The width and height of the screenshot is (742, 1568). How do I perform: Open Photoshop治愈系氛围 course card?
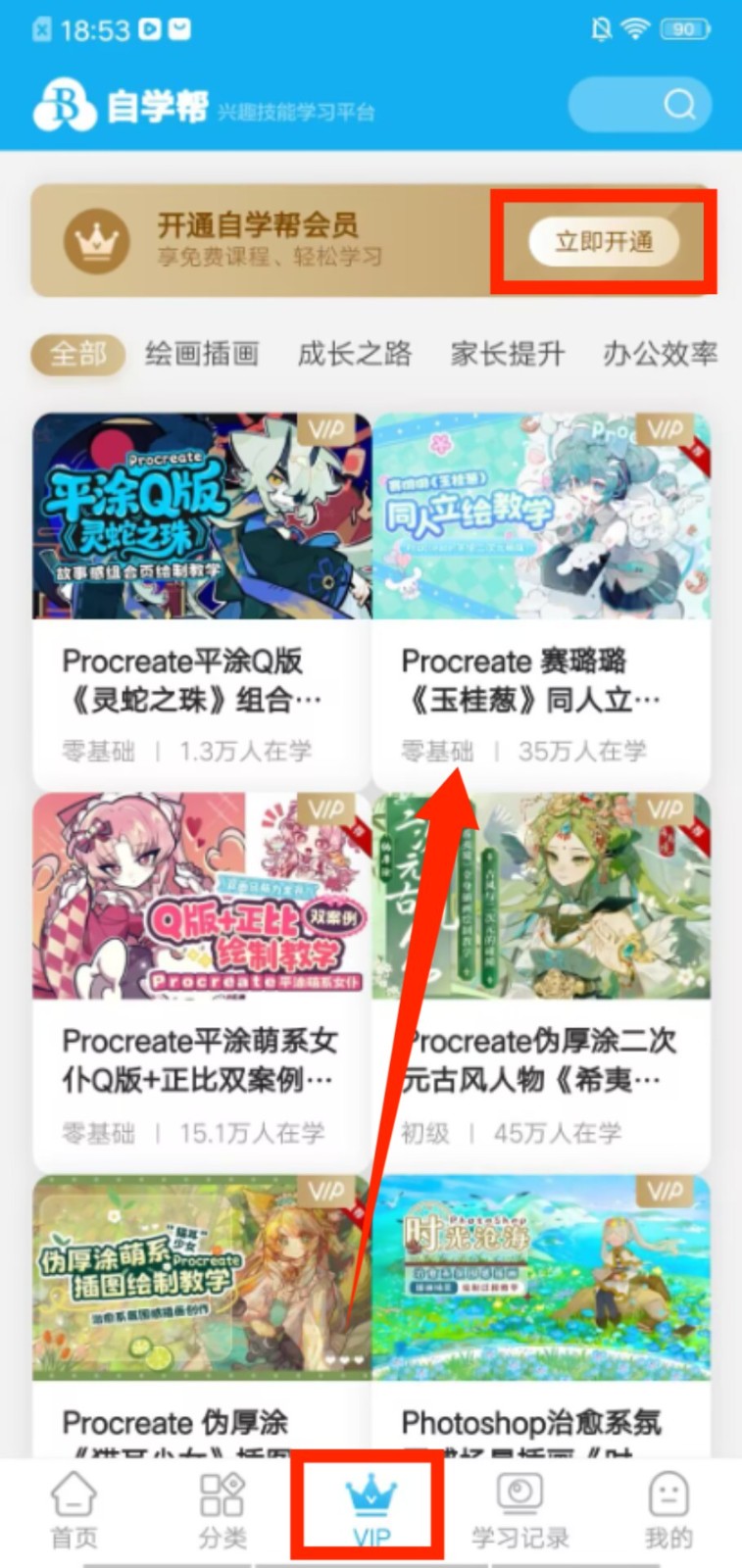541,1313
